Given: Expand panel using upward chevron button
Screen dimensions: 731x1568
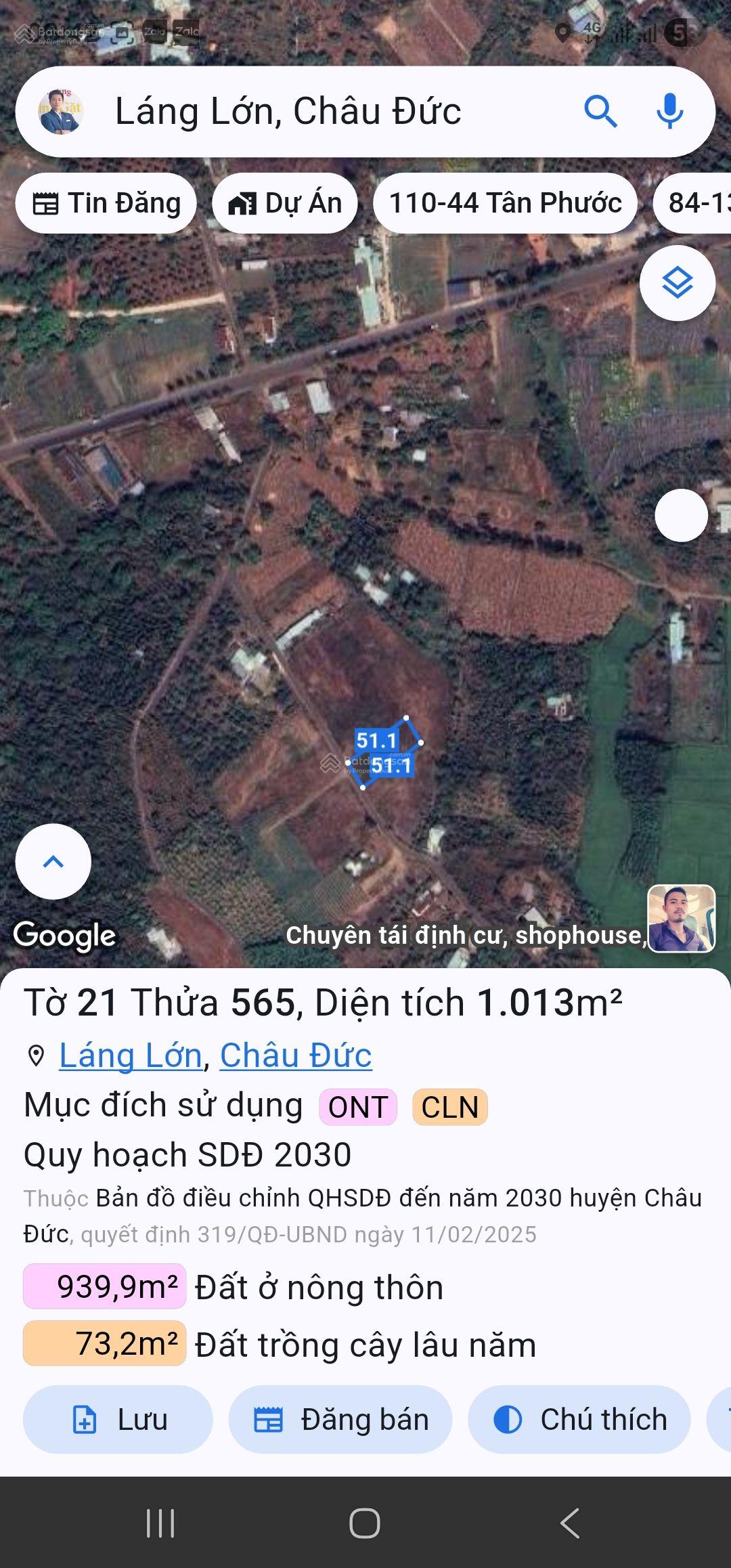Looking at the screenshot, I should click(53, 861).
